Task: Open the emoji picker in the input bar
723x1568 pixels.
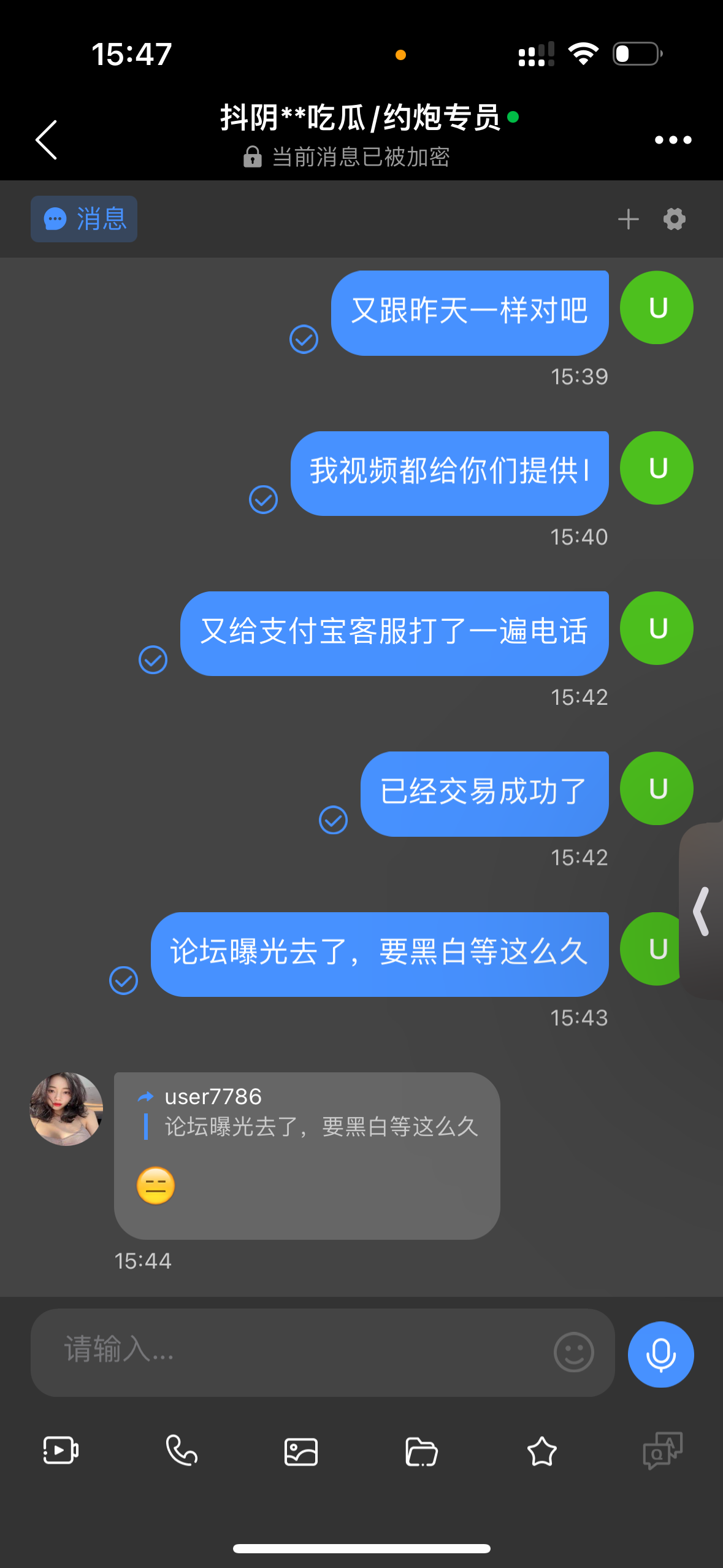Action: (x=572, y=1352)
